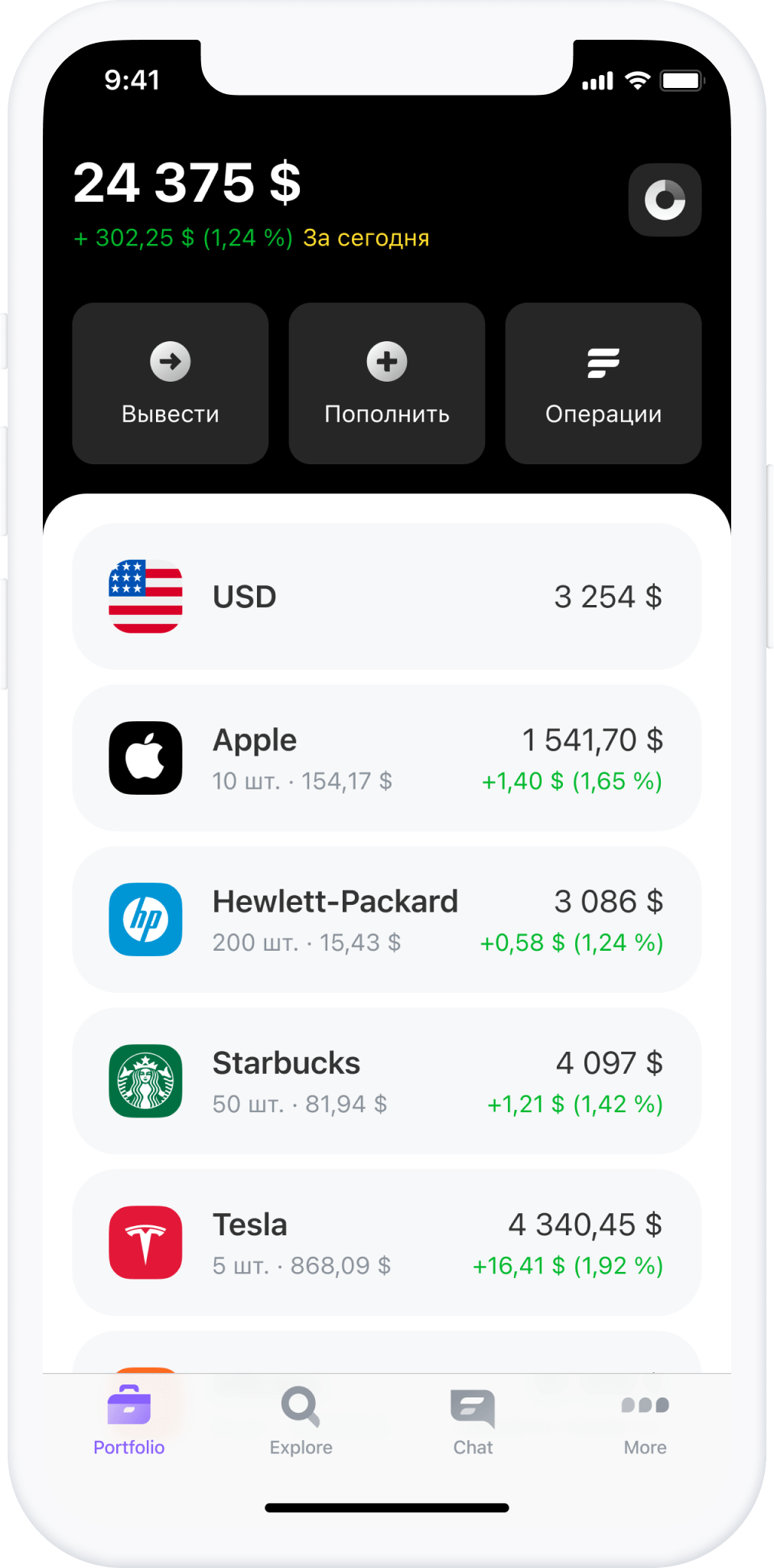The height and width of the screenshot is (1568, 774).
Task: Go to the Portfolio tab
Action: (129, 1420)
